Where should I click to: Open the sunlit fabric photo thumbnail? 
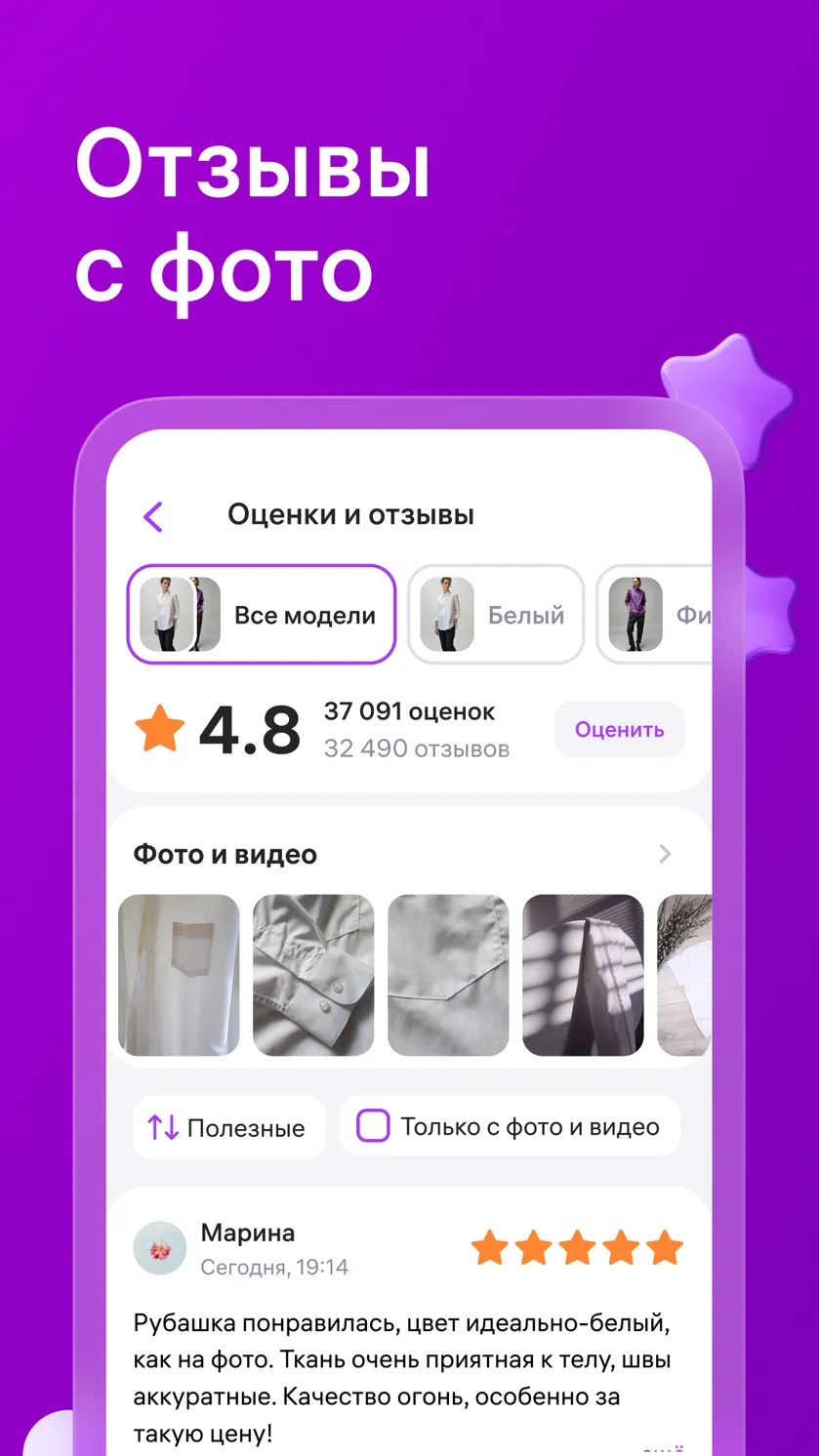tap(583, 975)
